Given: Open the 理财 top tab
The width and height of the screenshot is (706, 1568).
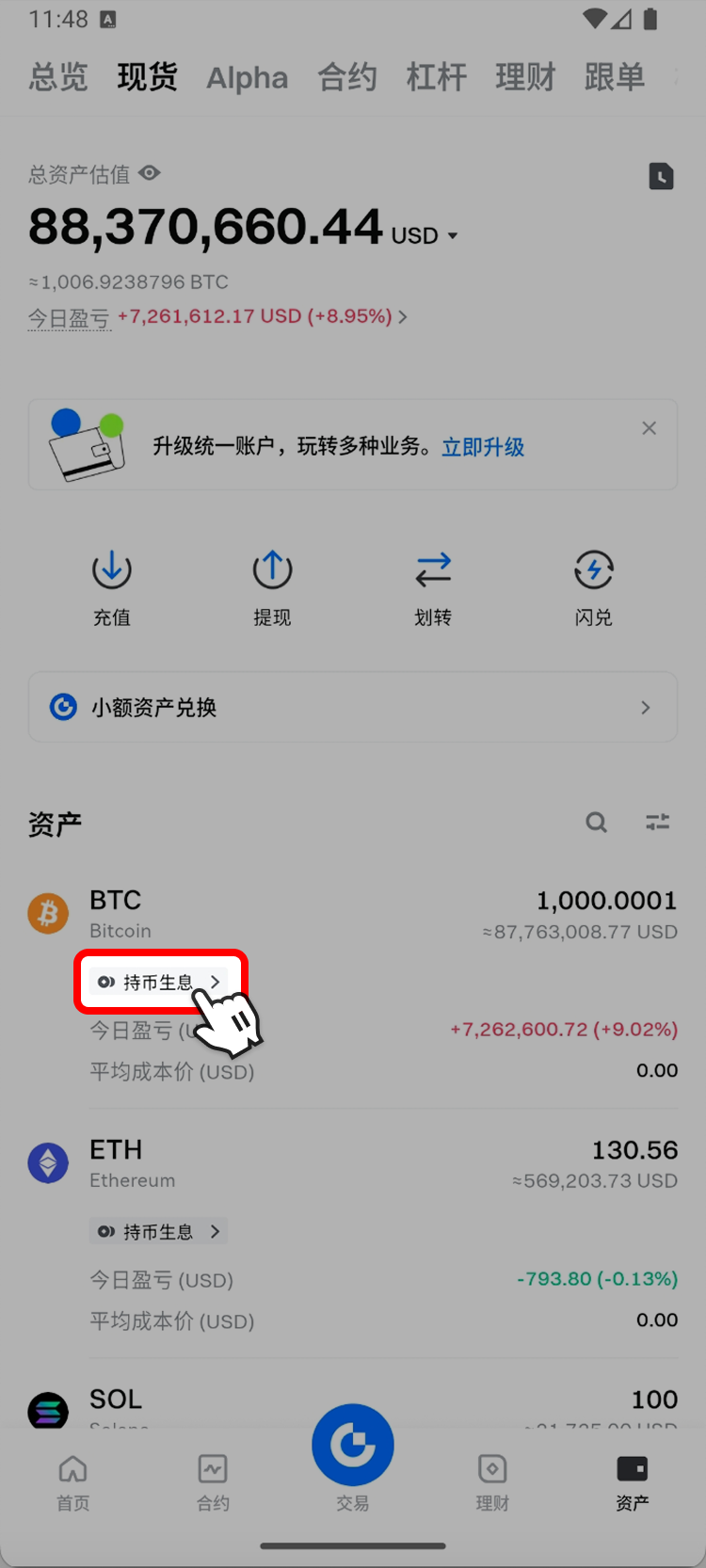Looking at the screenshot, I should click(x=525, y=77).
